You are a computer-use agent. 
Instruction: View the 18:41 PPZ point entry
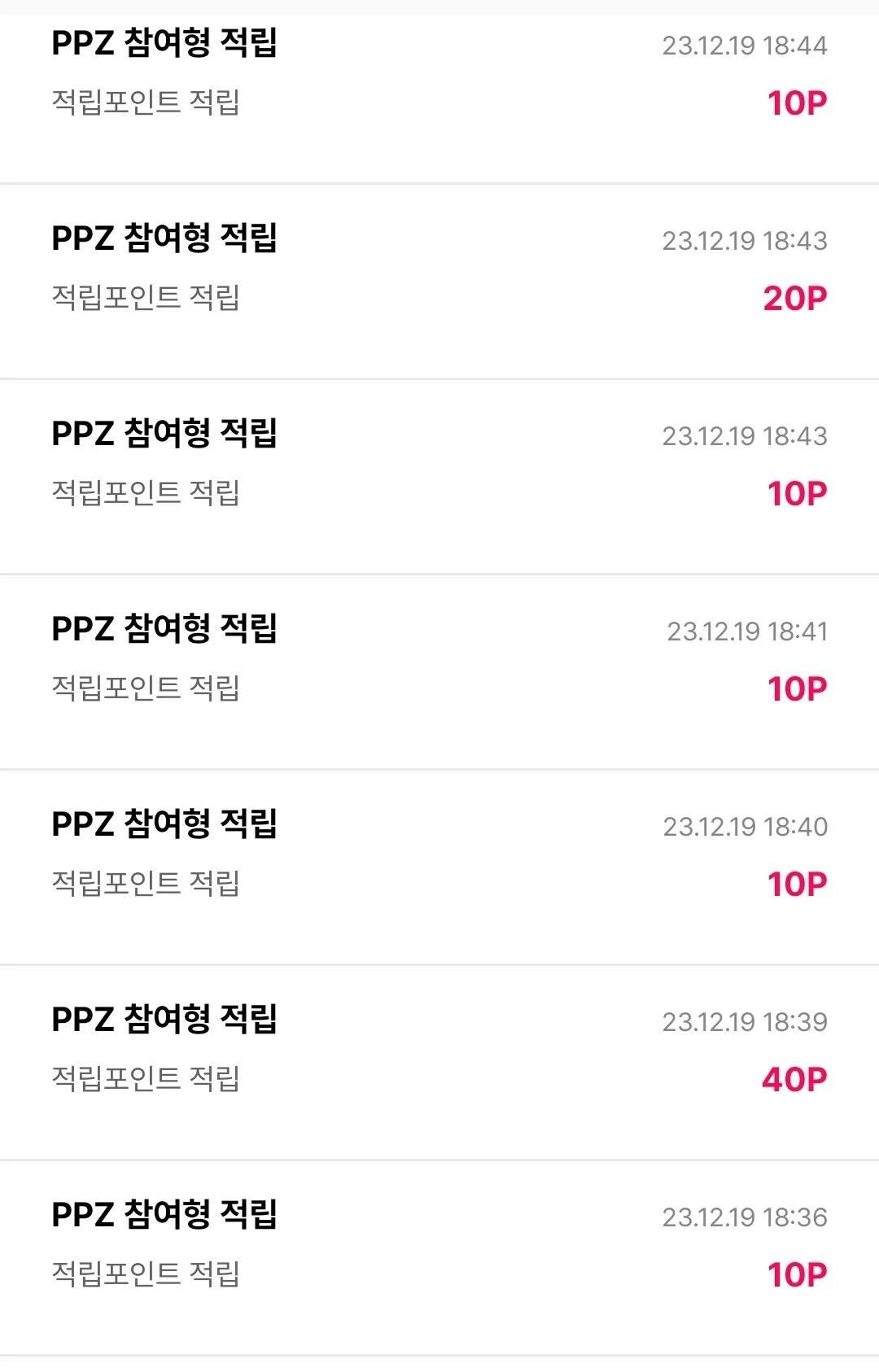click(439, 659)
